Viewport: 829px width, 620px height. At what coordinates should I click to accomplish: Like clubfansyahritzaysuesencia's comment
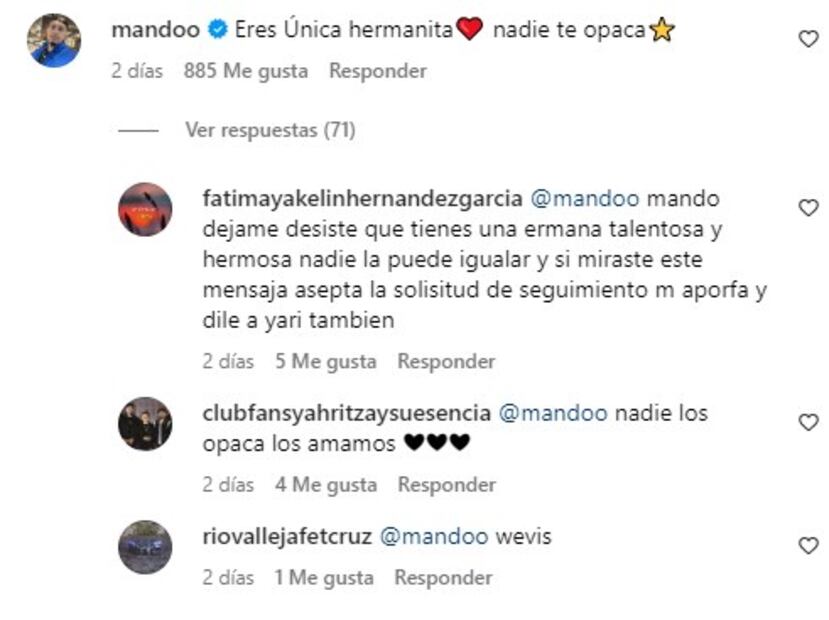pyautogui.click(x=808, y=423)
